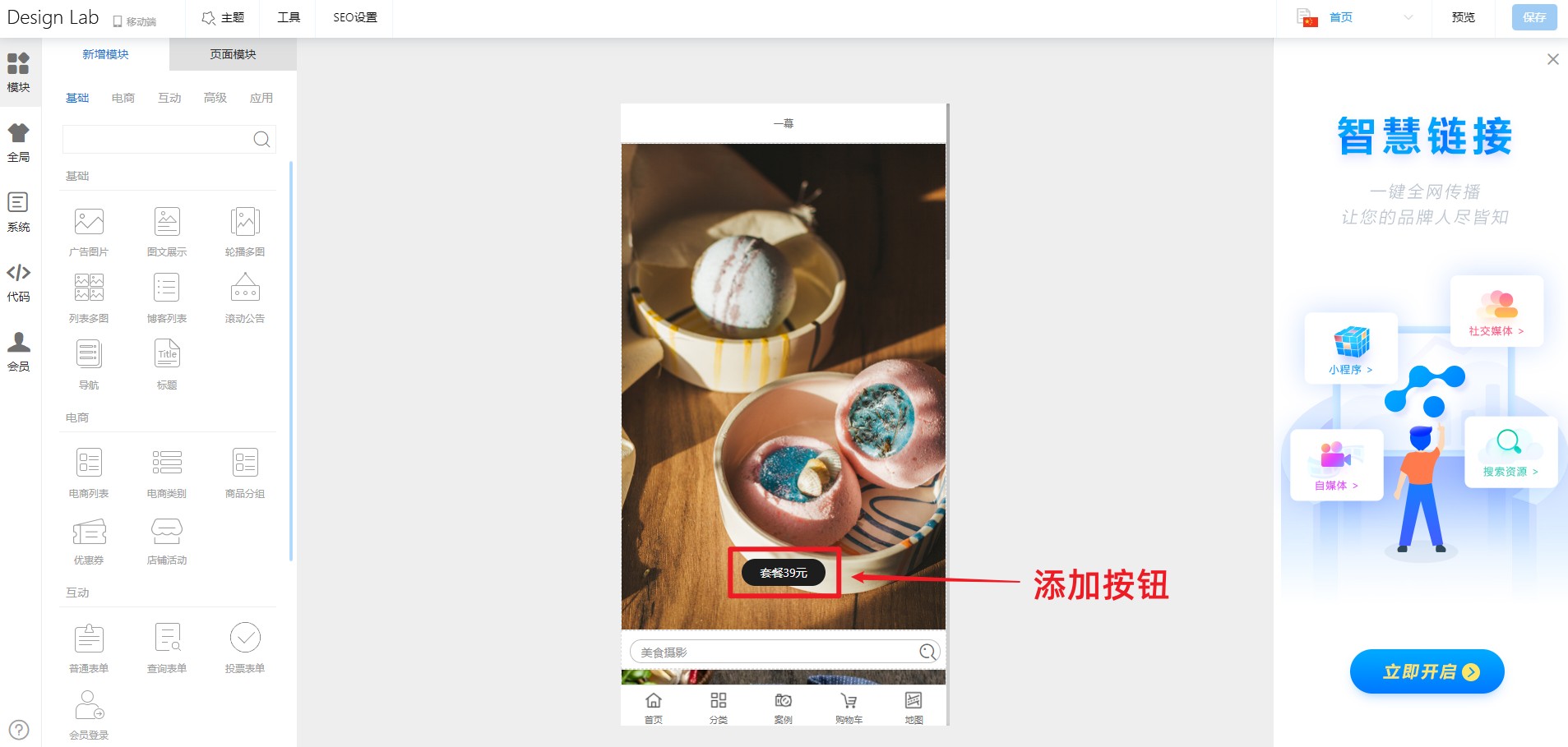Click the 预览 preview button

pyautogui.click(x=1463, y=17)
